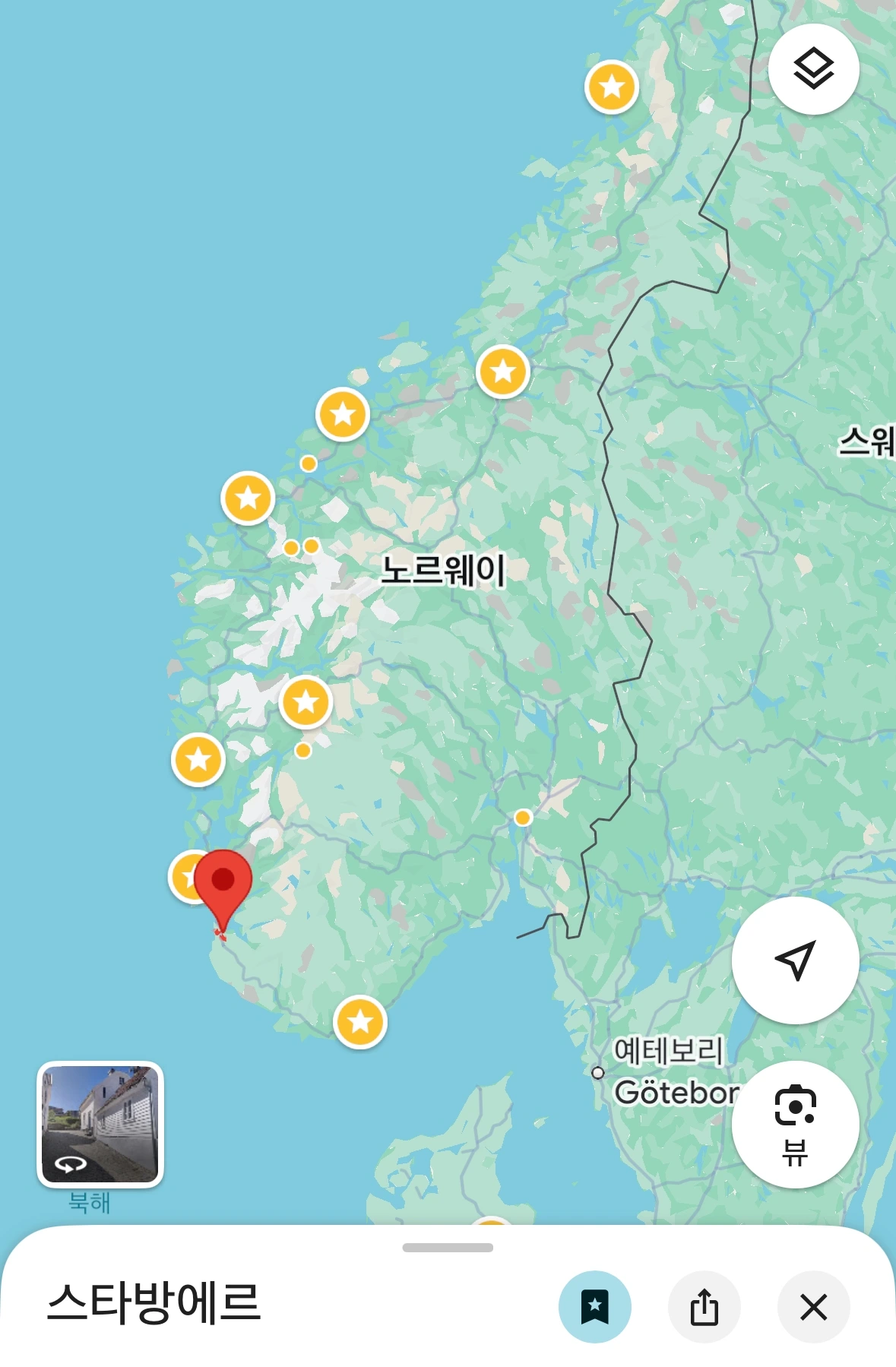The image size is (896, 1367).
Task: Center map on my location
Action: click(795, 960)
